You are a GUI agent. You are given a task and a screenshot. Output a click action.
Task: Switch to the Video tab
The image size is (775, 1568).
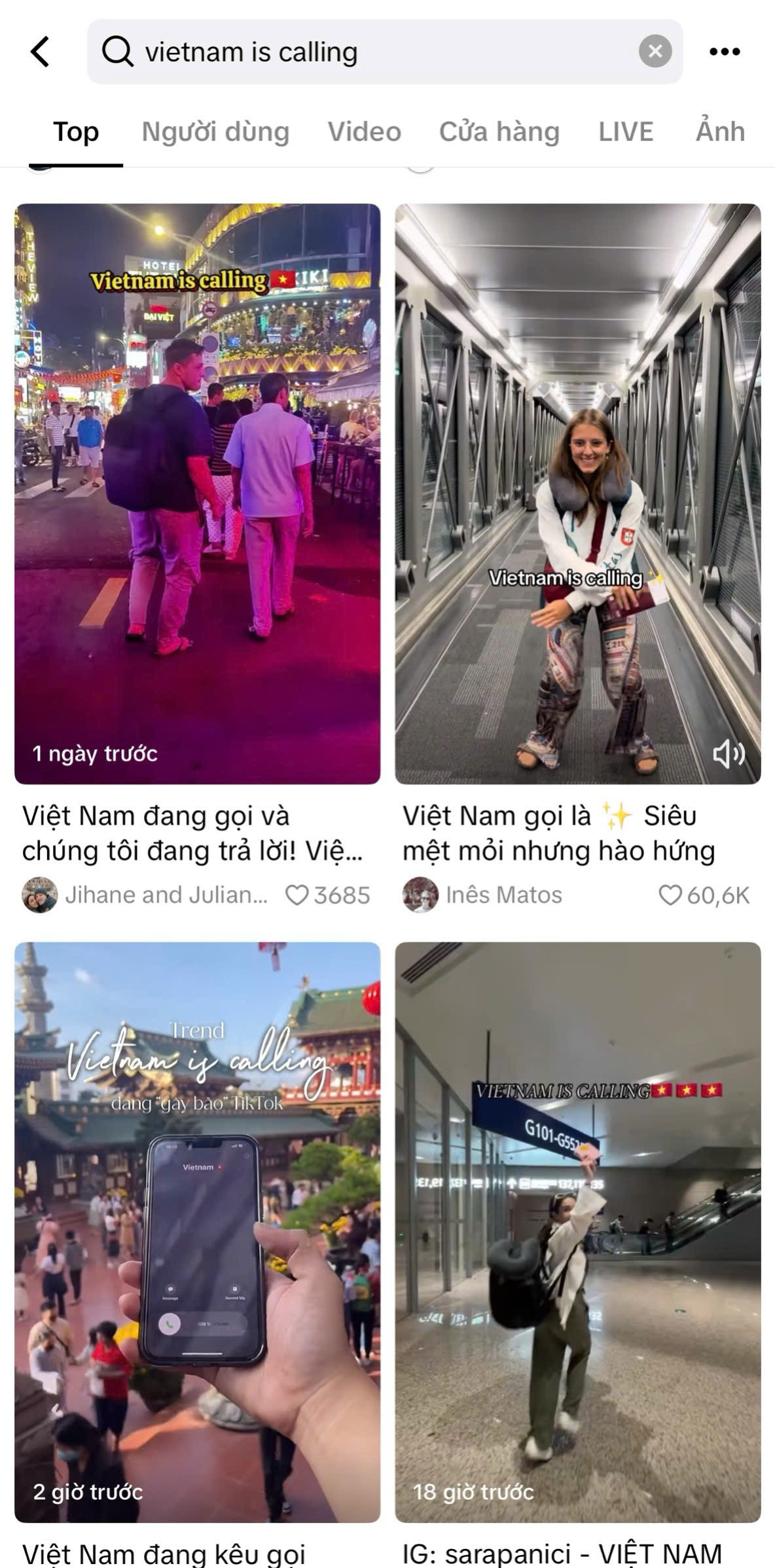[364, 132]
